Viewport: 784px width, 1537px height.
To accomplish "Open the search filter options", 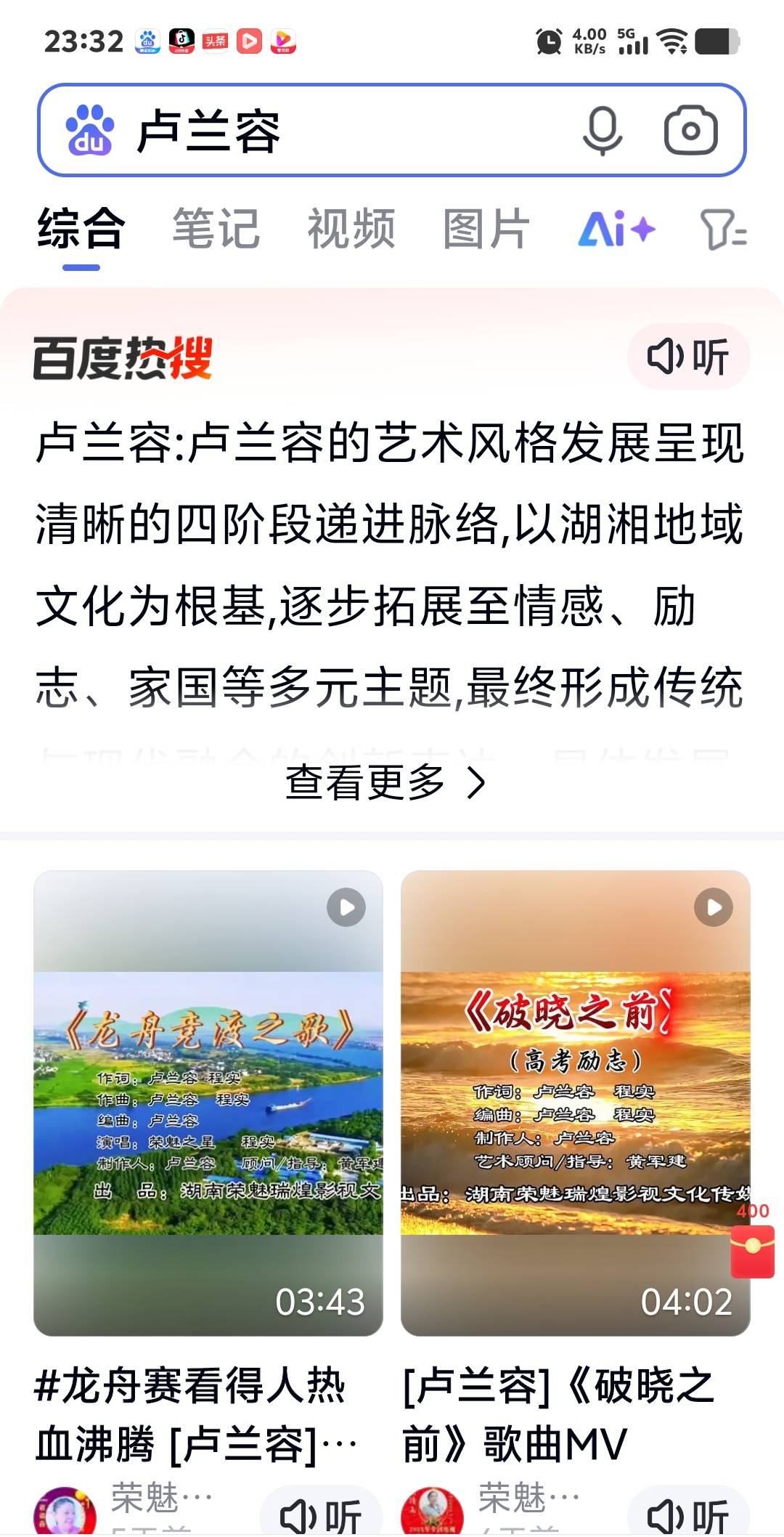I will tap(723, 230).
